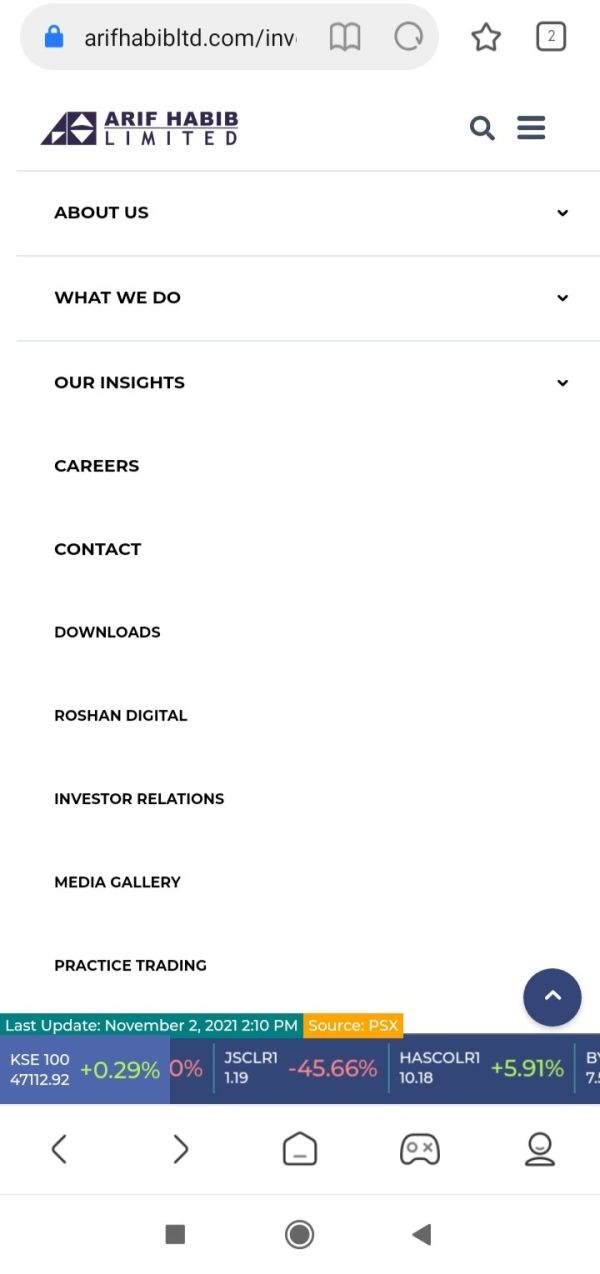
Task: Tap the scroll-to-top arrow button
Action: pyautogui.click(x=552, y=997)
